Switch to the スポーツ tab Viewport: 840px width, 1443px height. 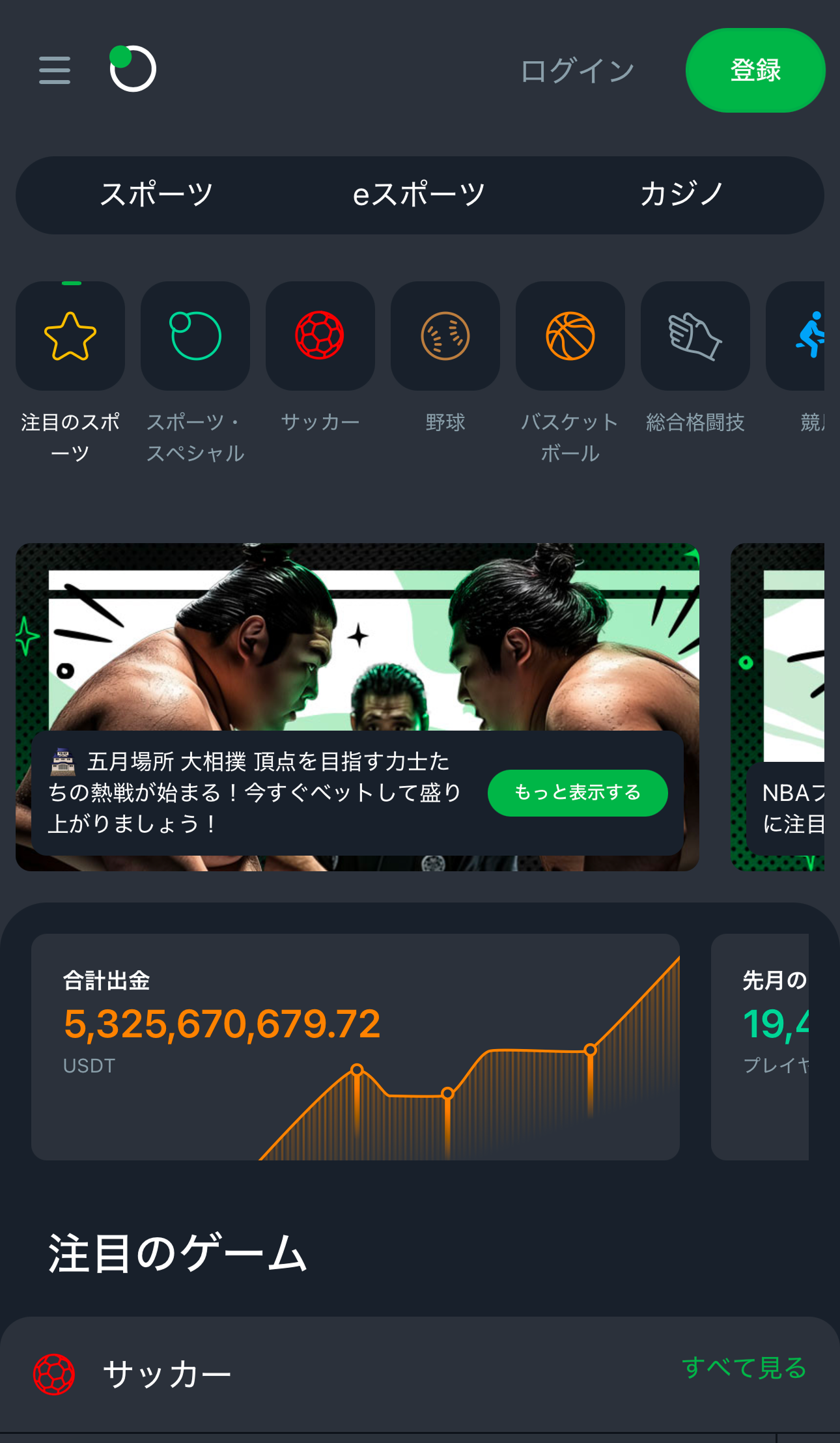(156, 195)
